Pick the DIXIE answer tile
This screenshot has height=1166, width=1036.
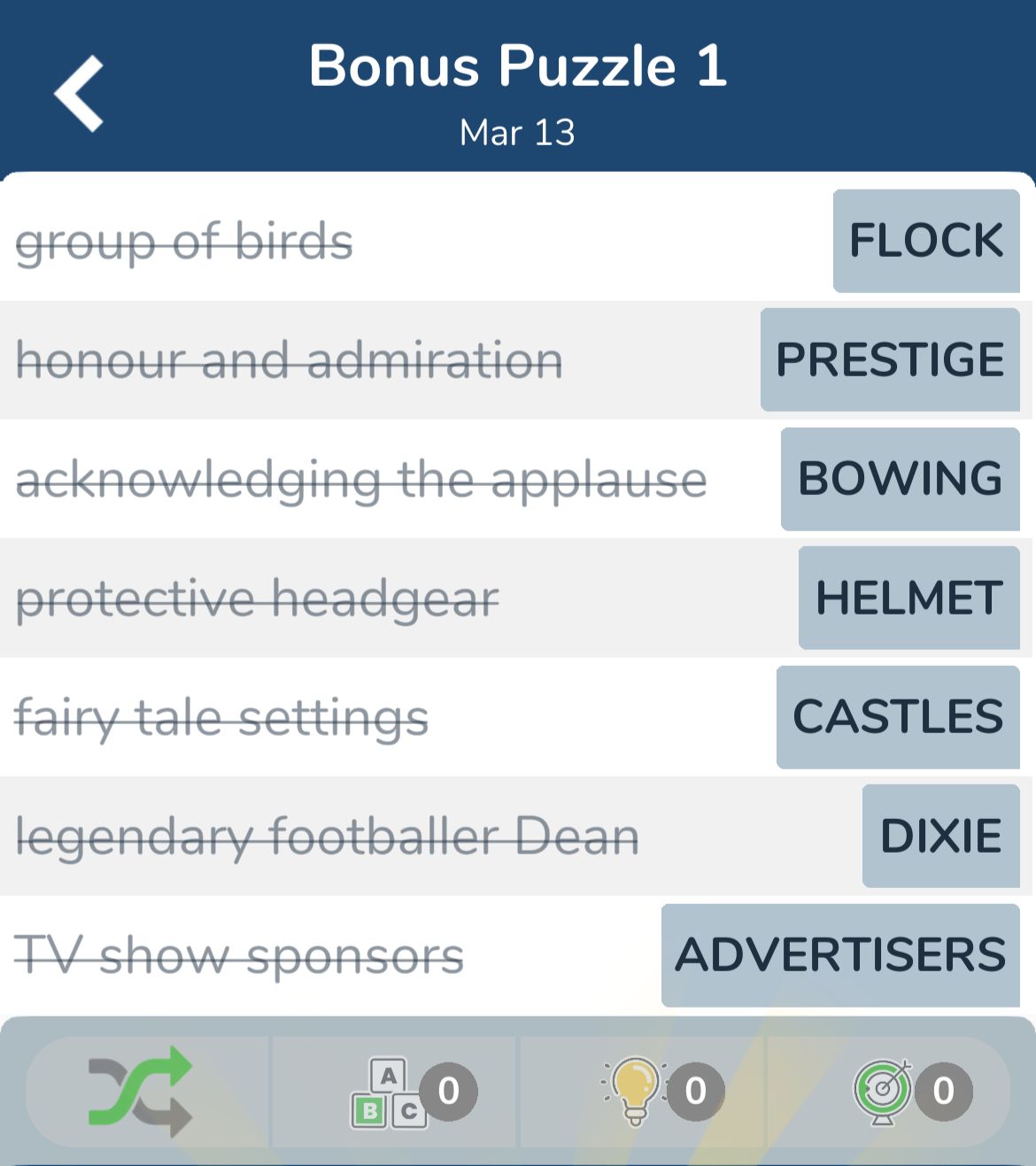[x=941, y=835]
